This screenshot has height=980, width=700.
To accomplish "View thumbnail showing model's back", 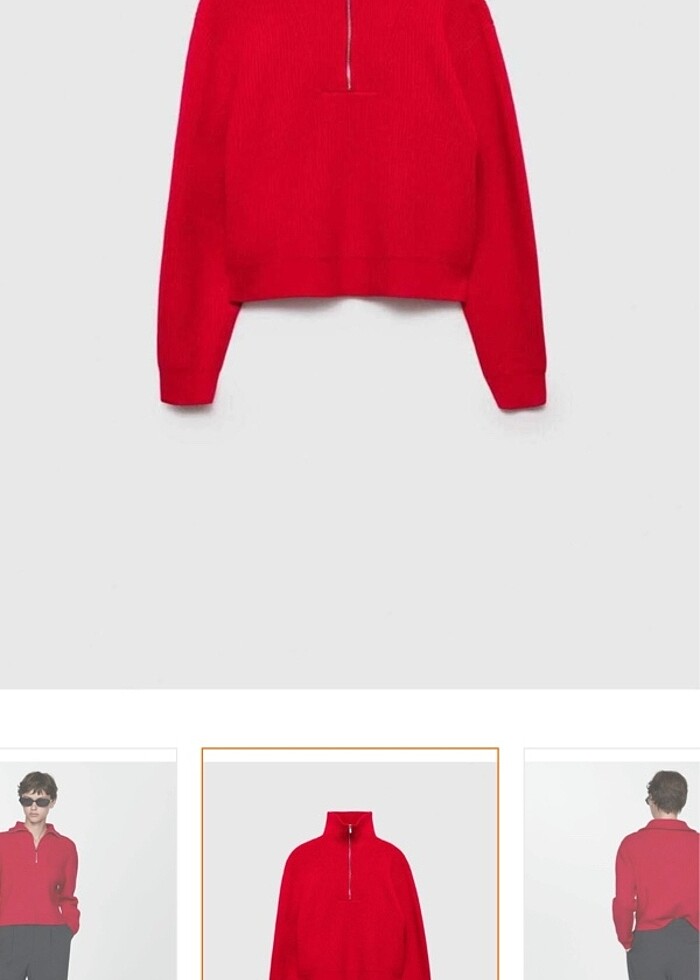I will pos(614,866).
